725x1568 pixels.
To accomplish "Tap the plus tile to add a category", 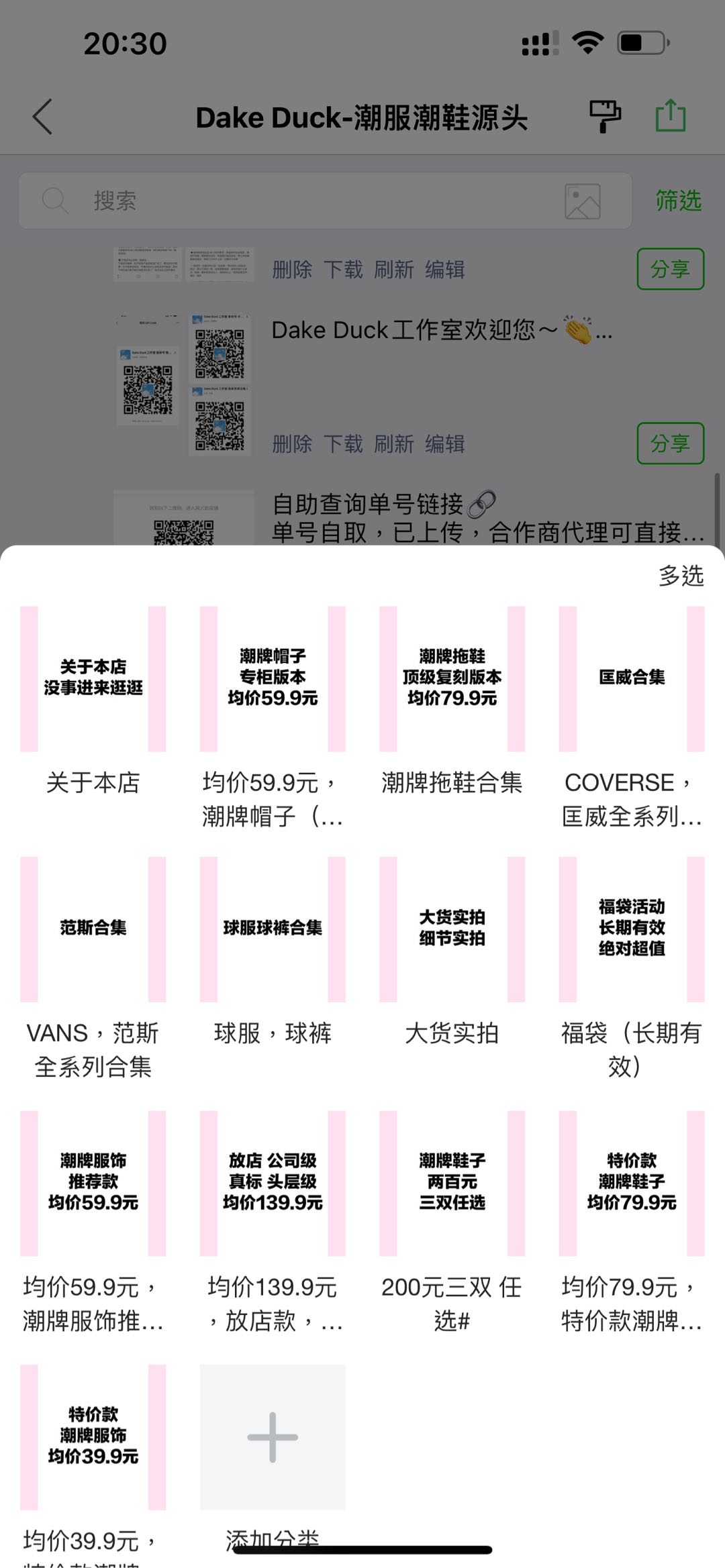I will [x=273, y=1436].
